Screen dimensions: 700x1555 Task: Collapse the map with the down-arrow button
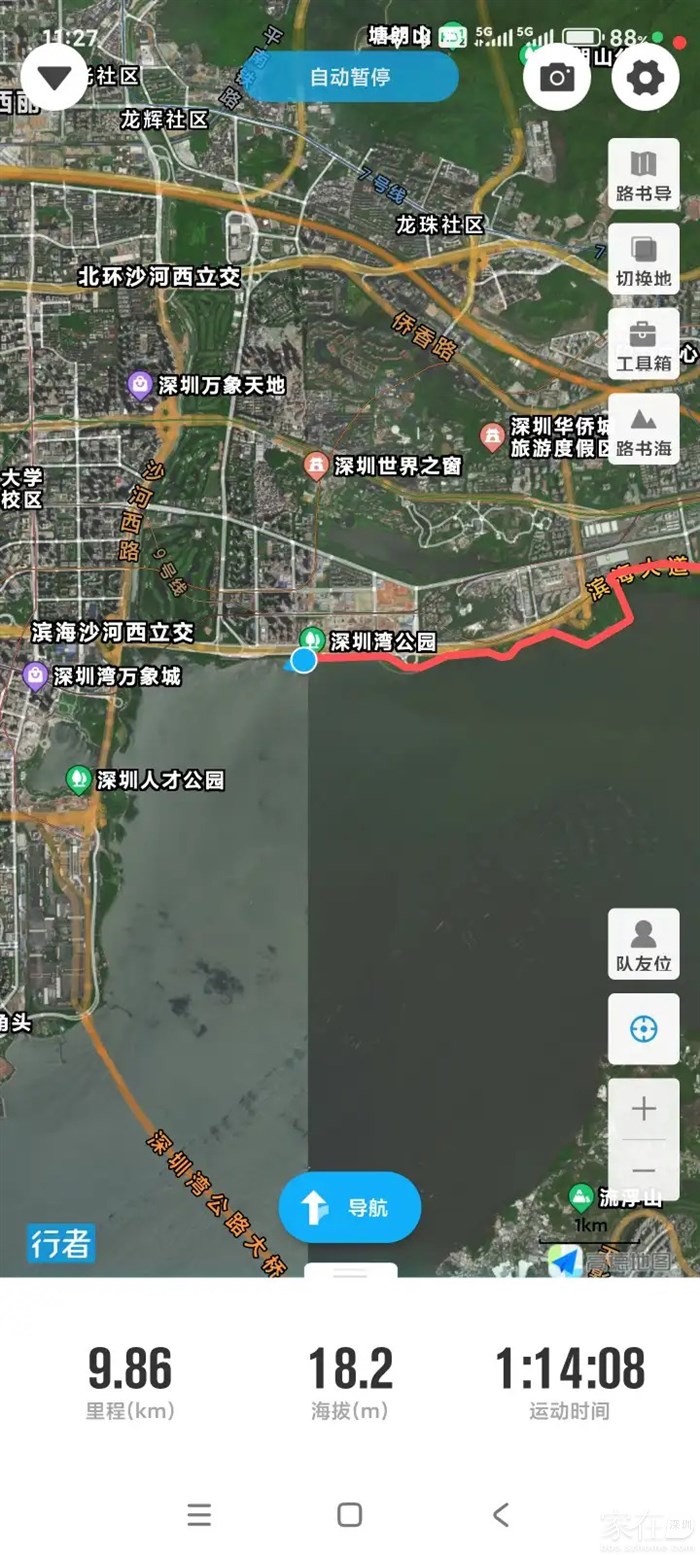tap(54, 77)
